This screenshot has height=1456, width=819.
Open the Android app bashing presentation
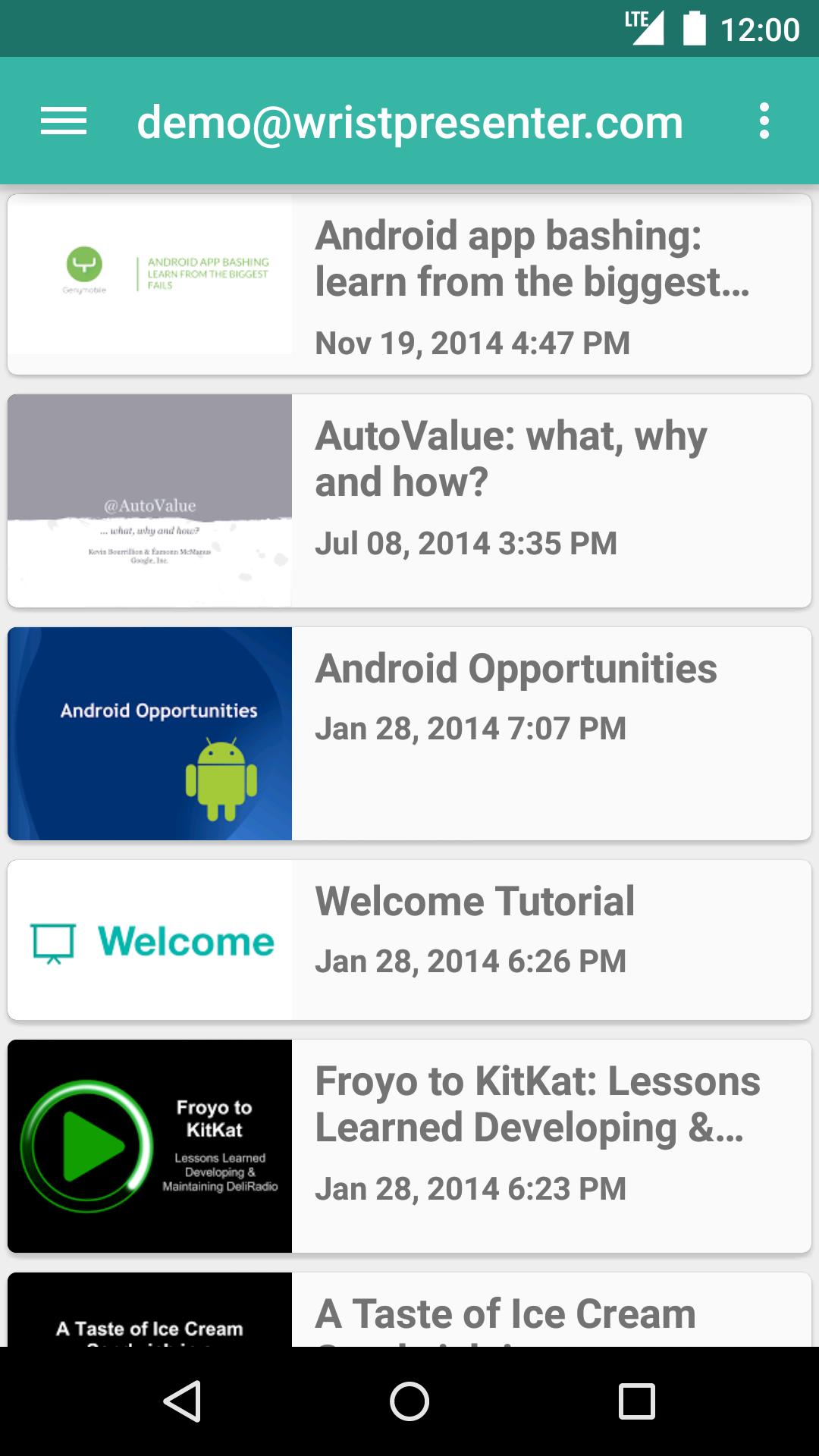pos(409,284)
